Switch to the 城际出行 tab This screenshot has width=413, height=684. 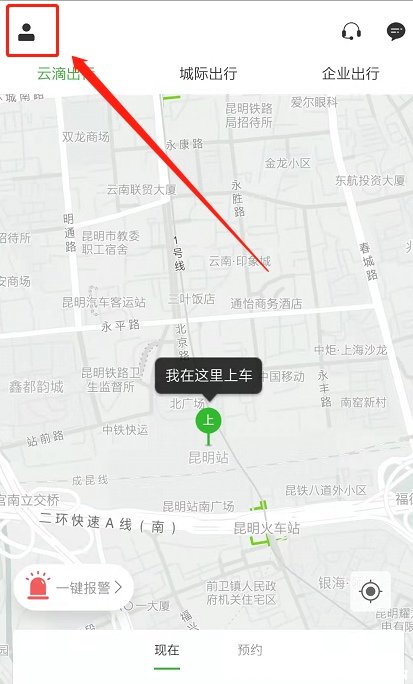[208, 73]
